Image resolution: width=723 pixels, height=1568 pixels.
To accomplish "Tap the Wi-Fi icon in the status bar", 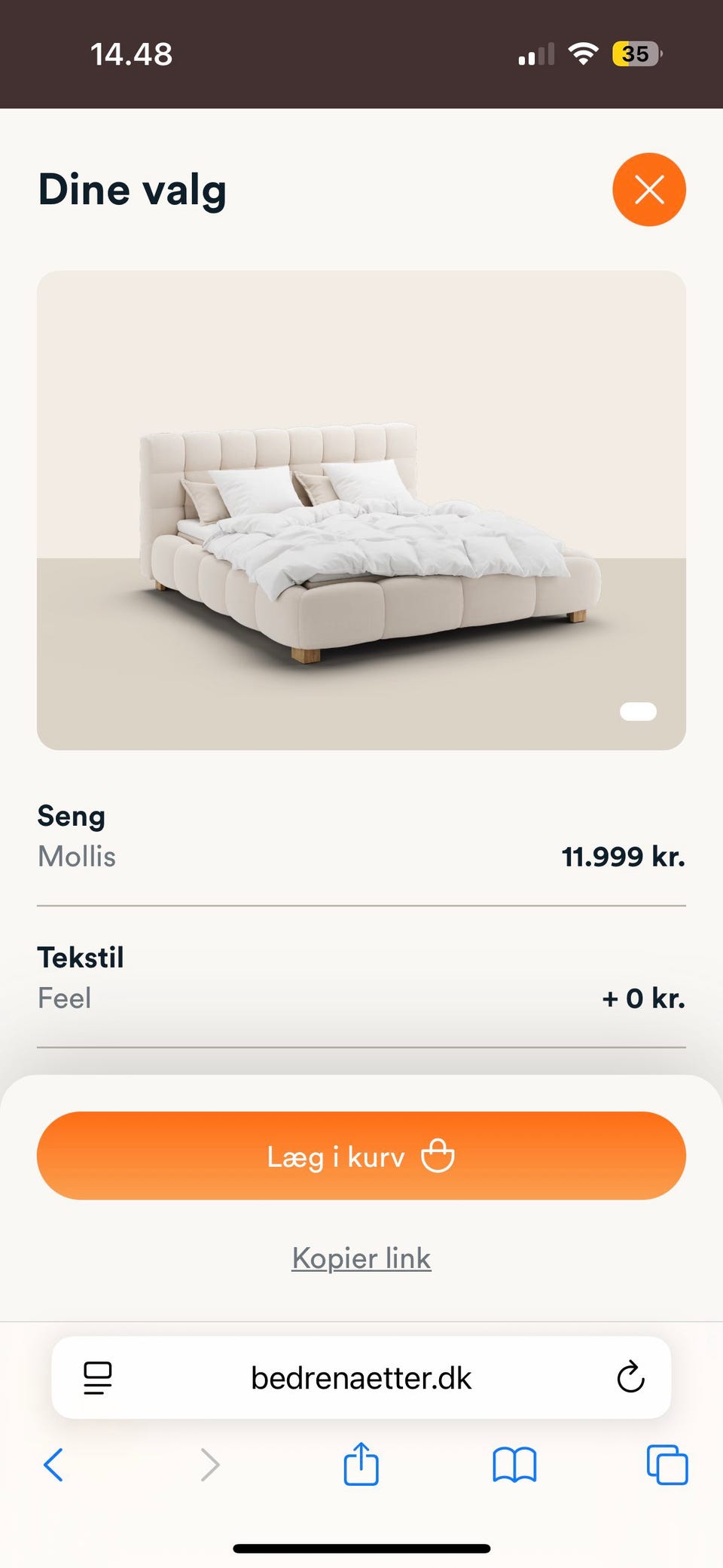I will click(584, 53).
